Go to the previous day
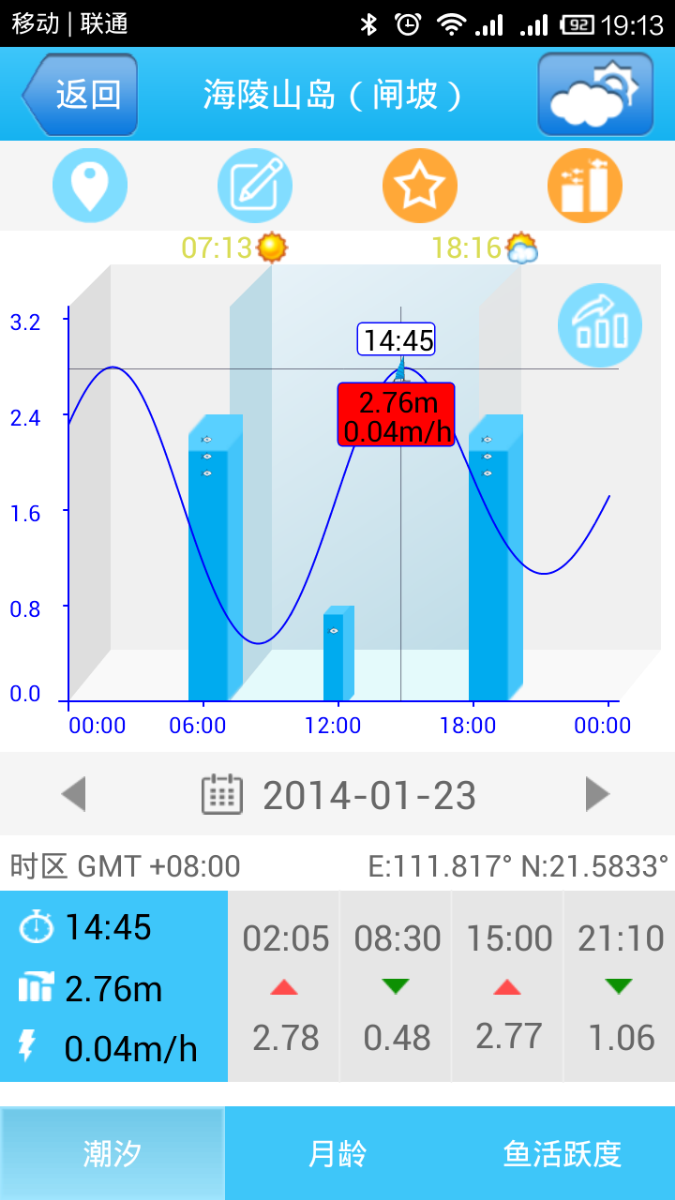The width and height of the screenshot is (675, 1200). point(74,795)
